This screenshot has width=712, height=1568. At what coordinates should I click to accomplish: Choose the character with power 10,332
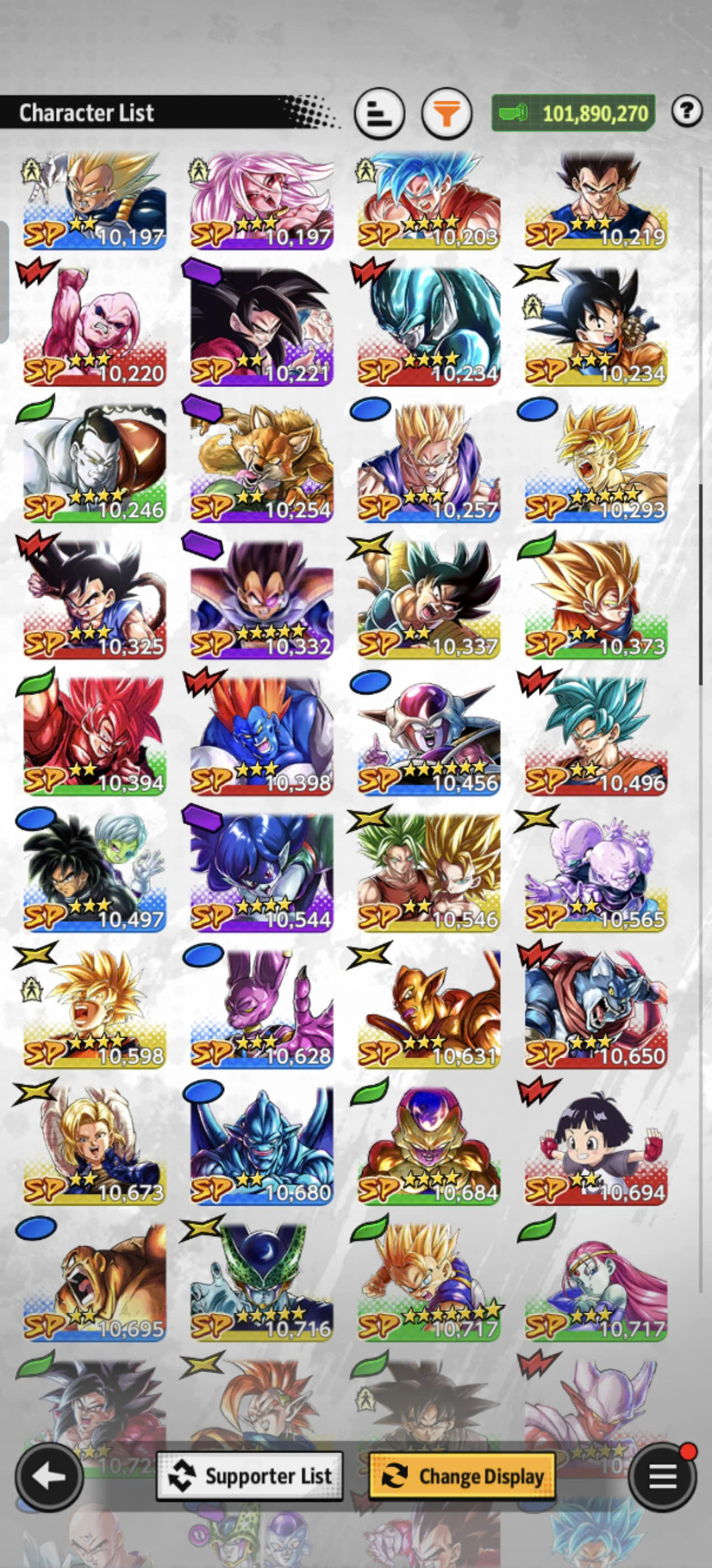261,600
